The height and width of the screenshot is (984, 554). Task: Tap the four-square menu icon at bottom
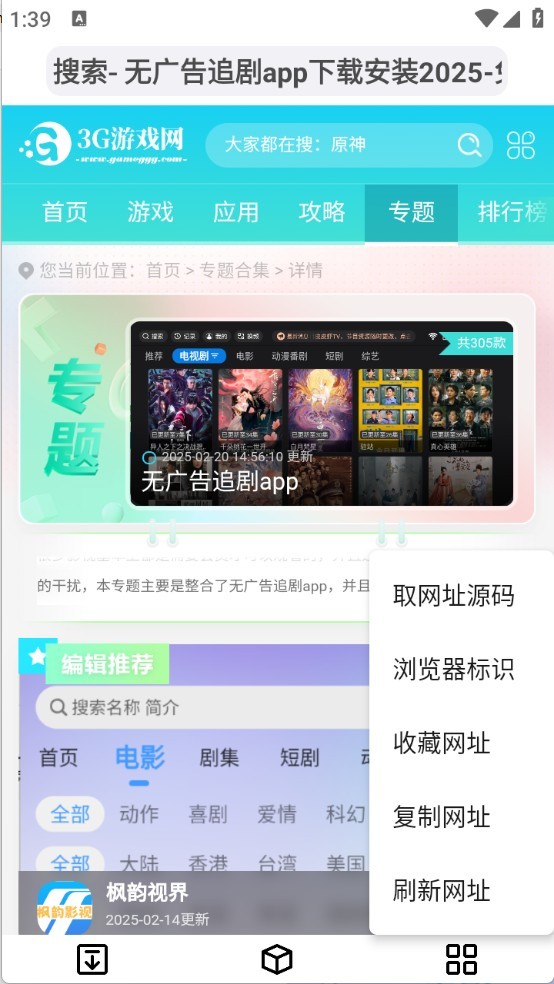click(x=461, y=960)
